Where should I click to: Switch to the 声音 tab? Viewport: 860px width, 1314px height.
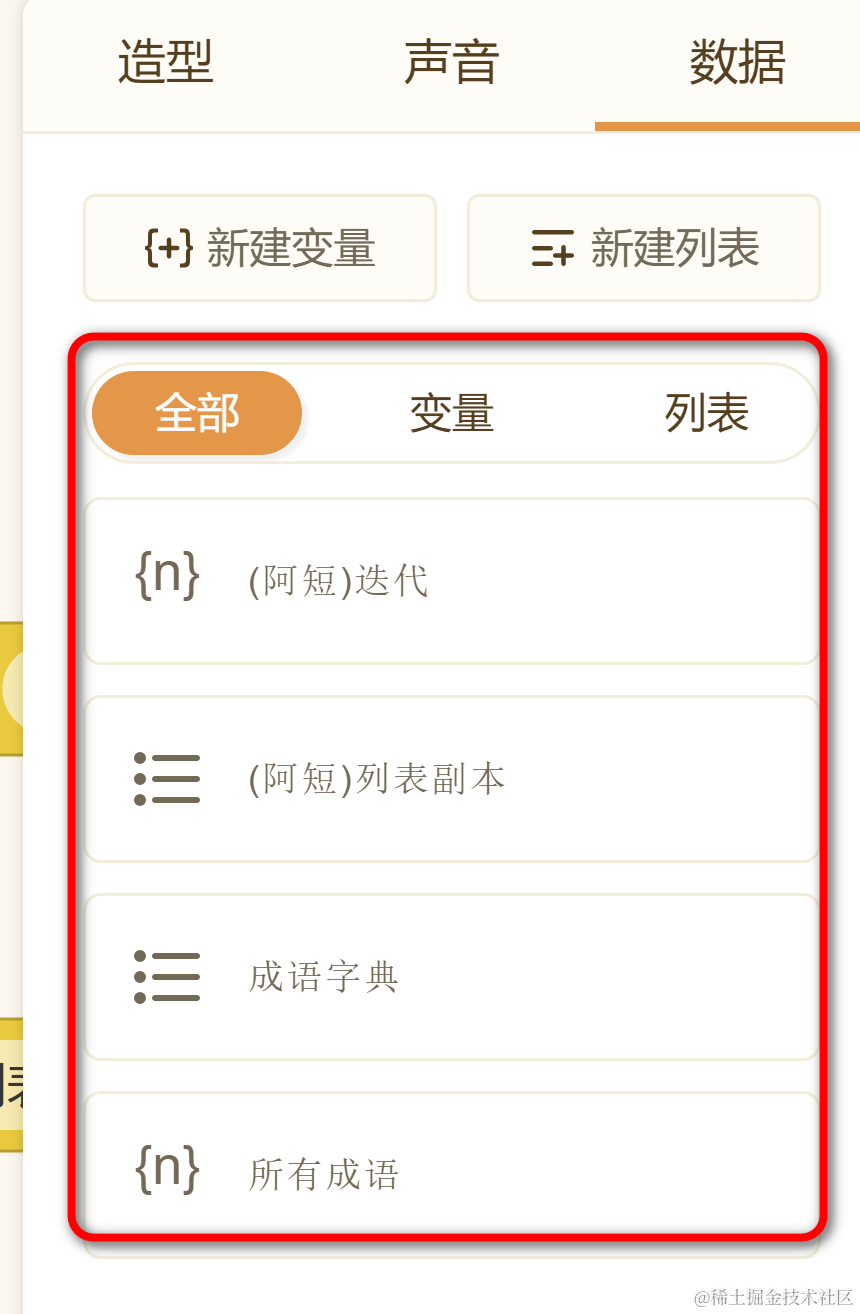click(x=451, y=63)
